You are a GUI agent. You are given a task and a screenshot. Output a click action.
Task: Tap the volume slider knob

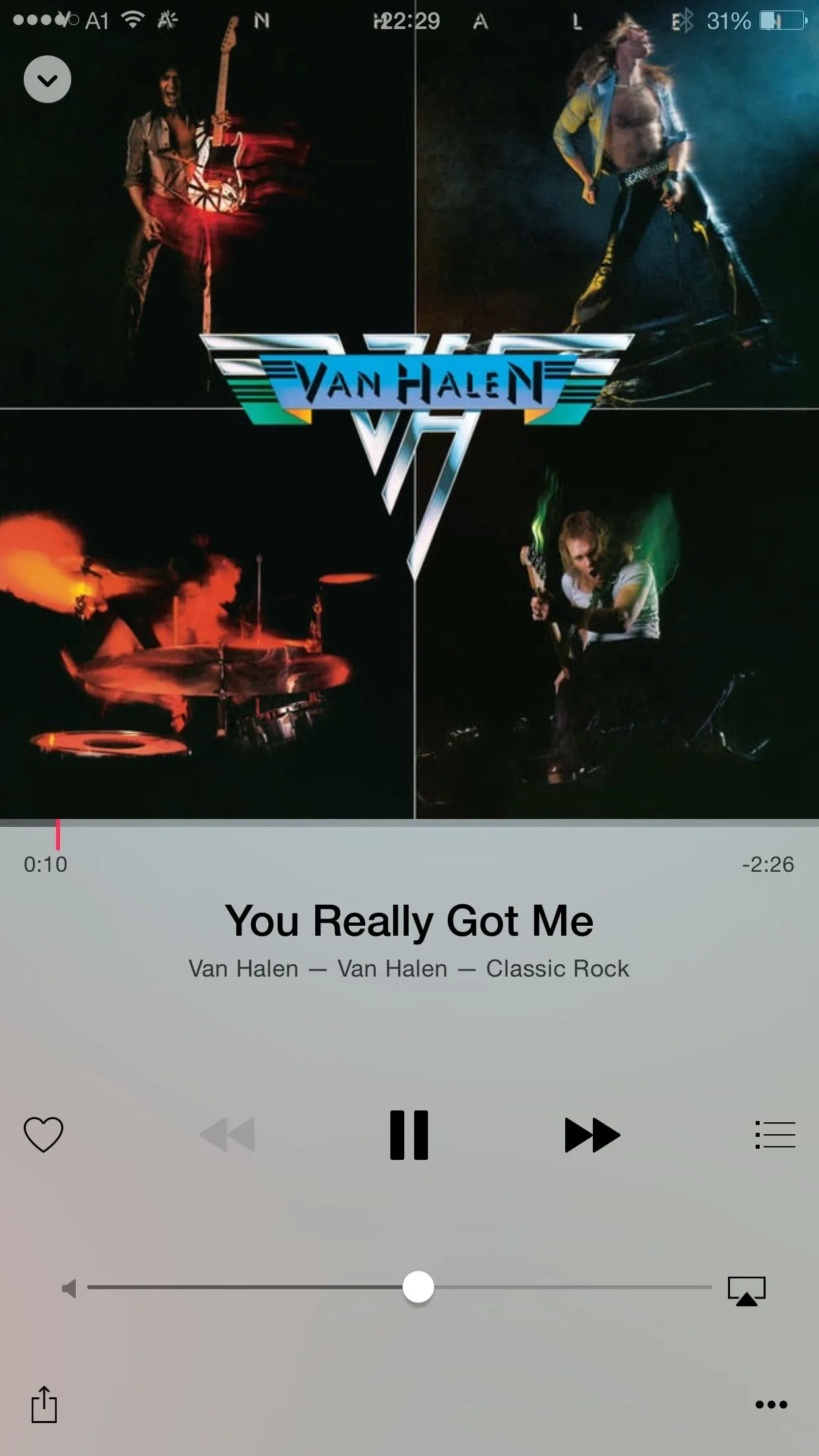(x=418, y=1287)
